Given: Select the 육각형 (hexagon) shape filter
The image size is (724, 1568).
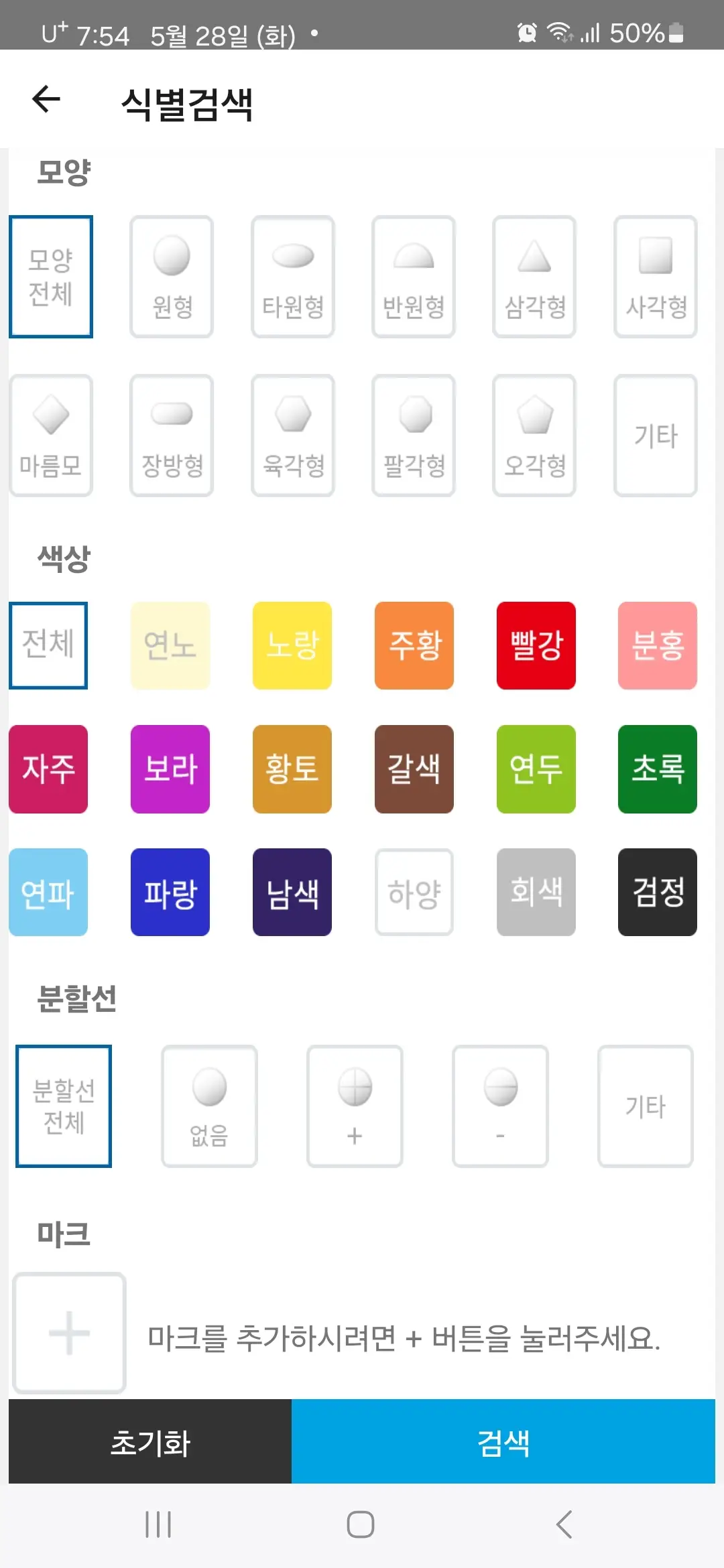Looking at the screenshot, I should coord(293,434).
